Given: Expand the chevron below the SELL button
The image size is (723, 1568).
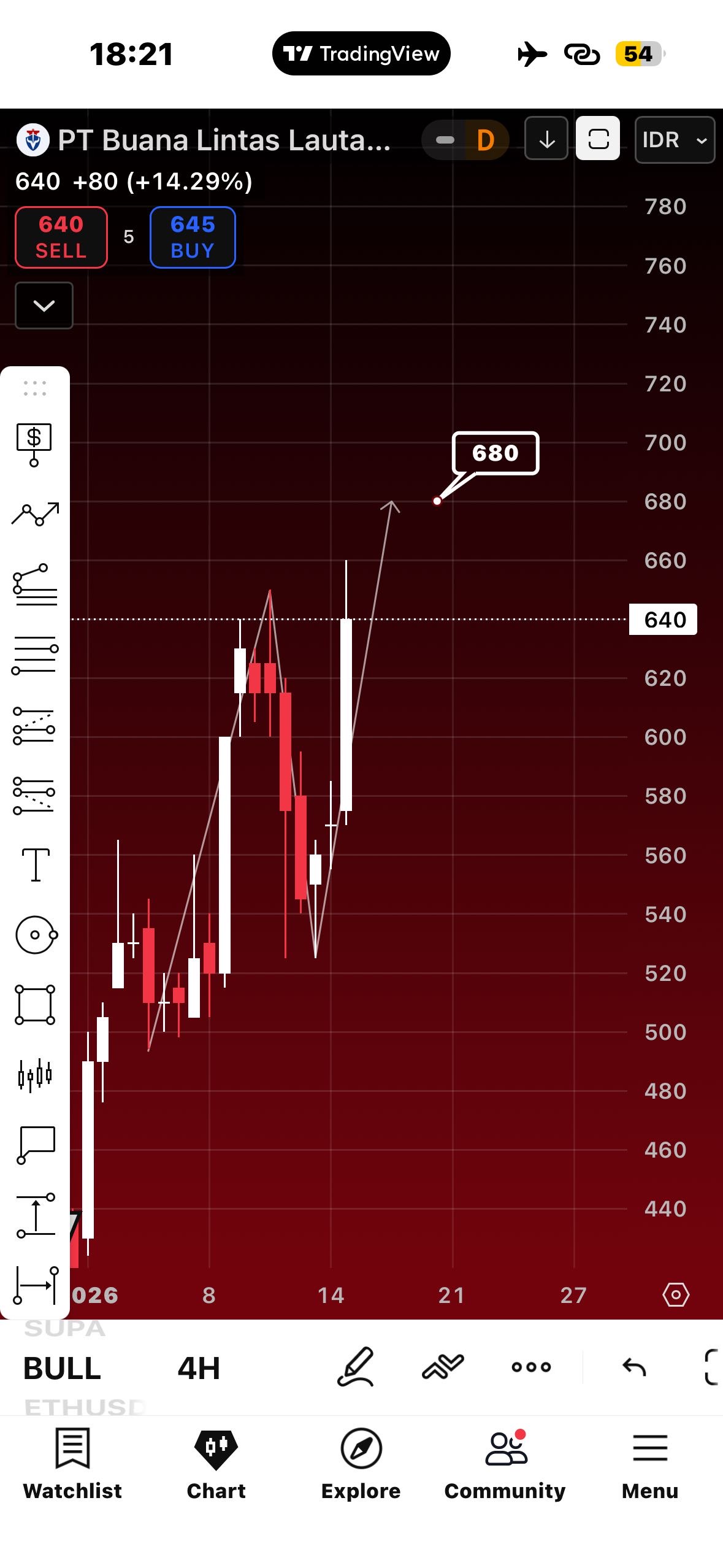Looking at the screenshot, I should 44,306.
